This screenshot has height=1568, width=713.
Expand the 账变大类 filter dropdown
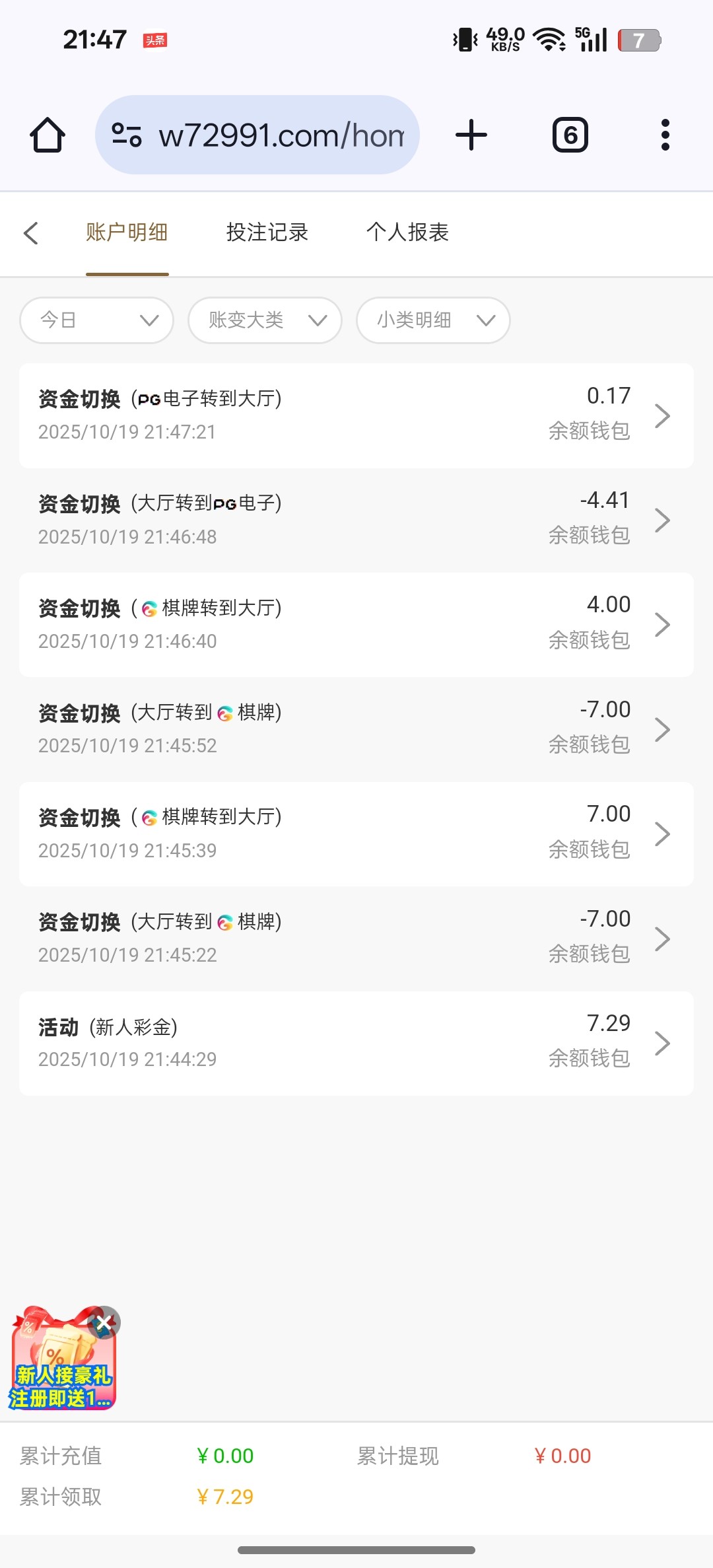point(265,320)
